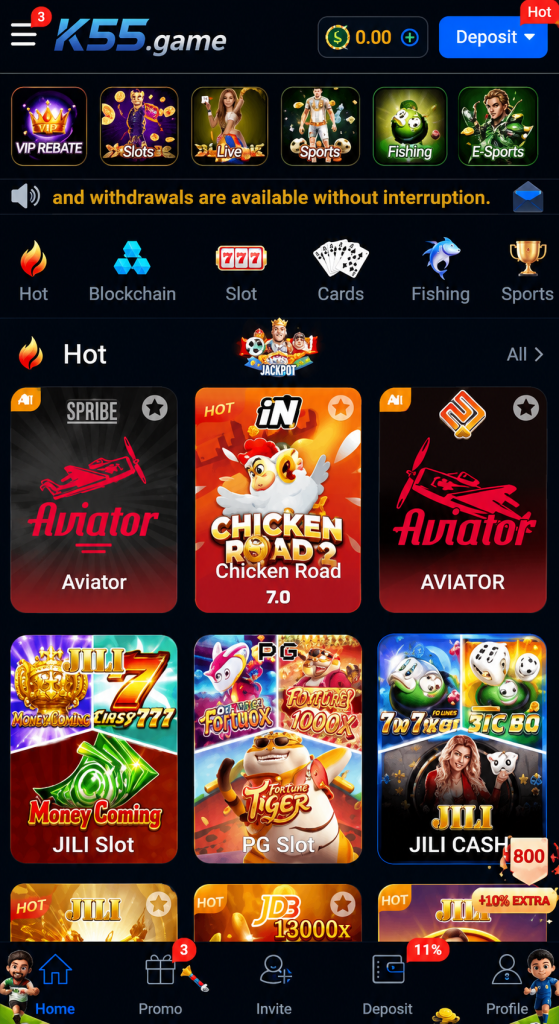Viewport: 559px width, 1024px height.
Task: Favorite Chicken Road 7.0 with star
Action: pyautogui.click(x=340, y=408)
